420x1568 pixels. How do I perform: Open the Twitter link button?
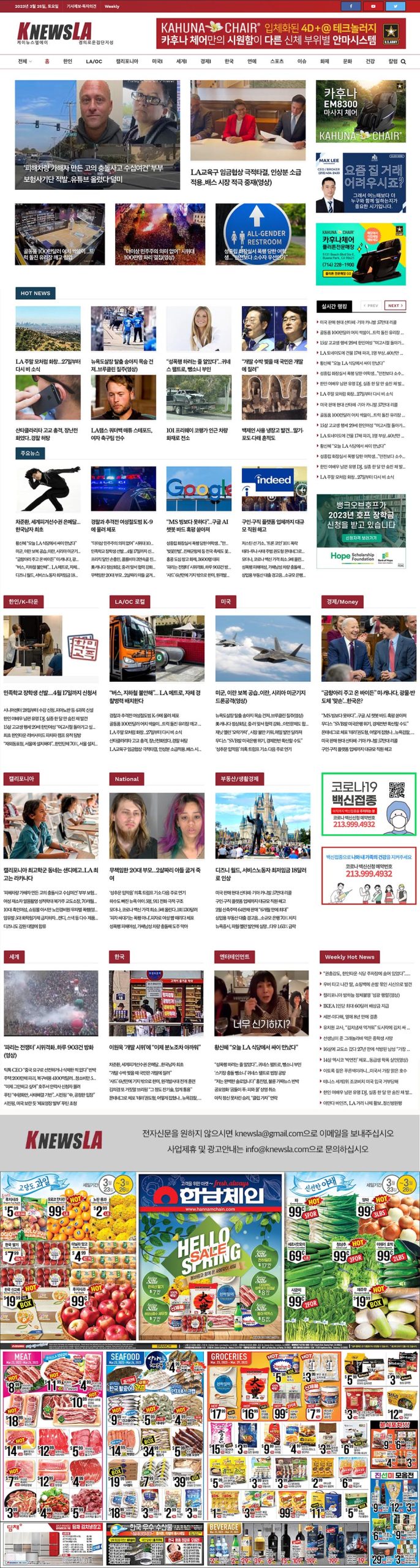(395, 6)
